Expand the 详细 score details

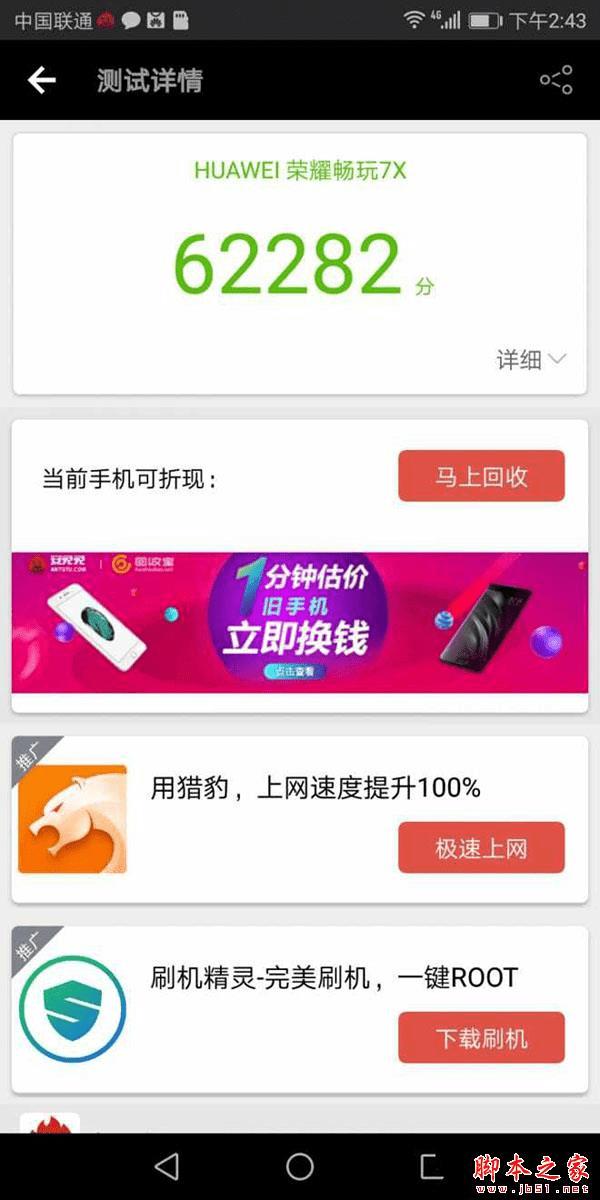[x=531, y=360]
